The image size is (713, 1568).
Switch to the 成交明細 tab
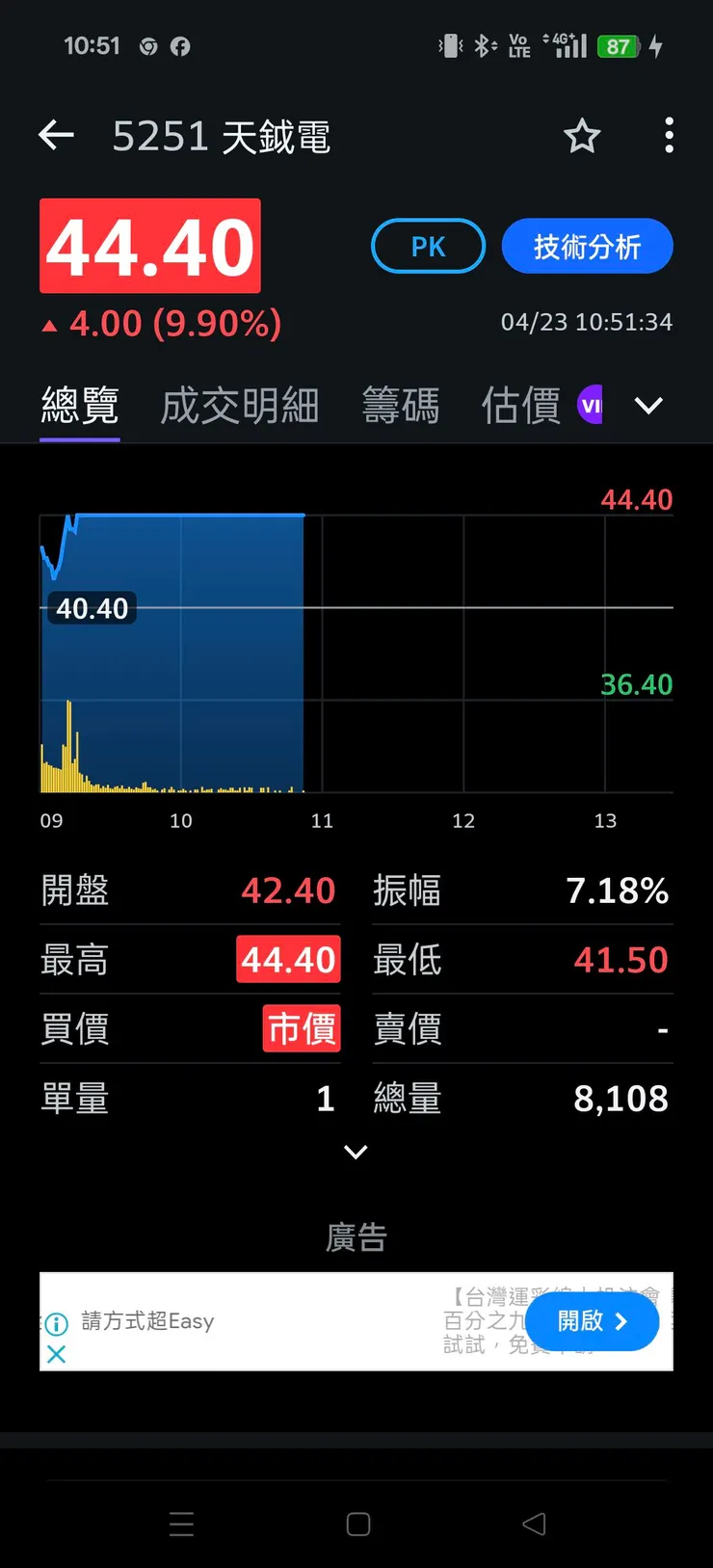(239, 405)
